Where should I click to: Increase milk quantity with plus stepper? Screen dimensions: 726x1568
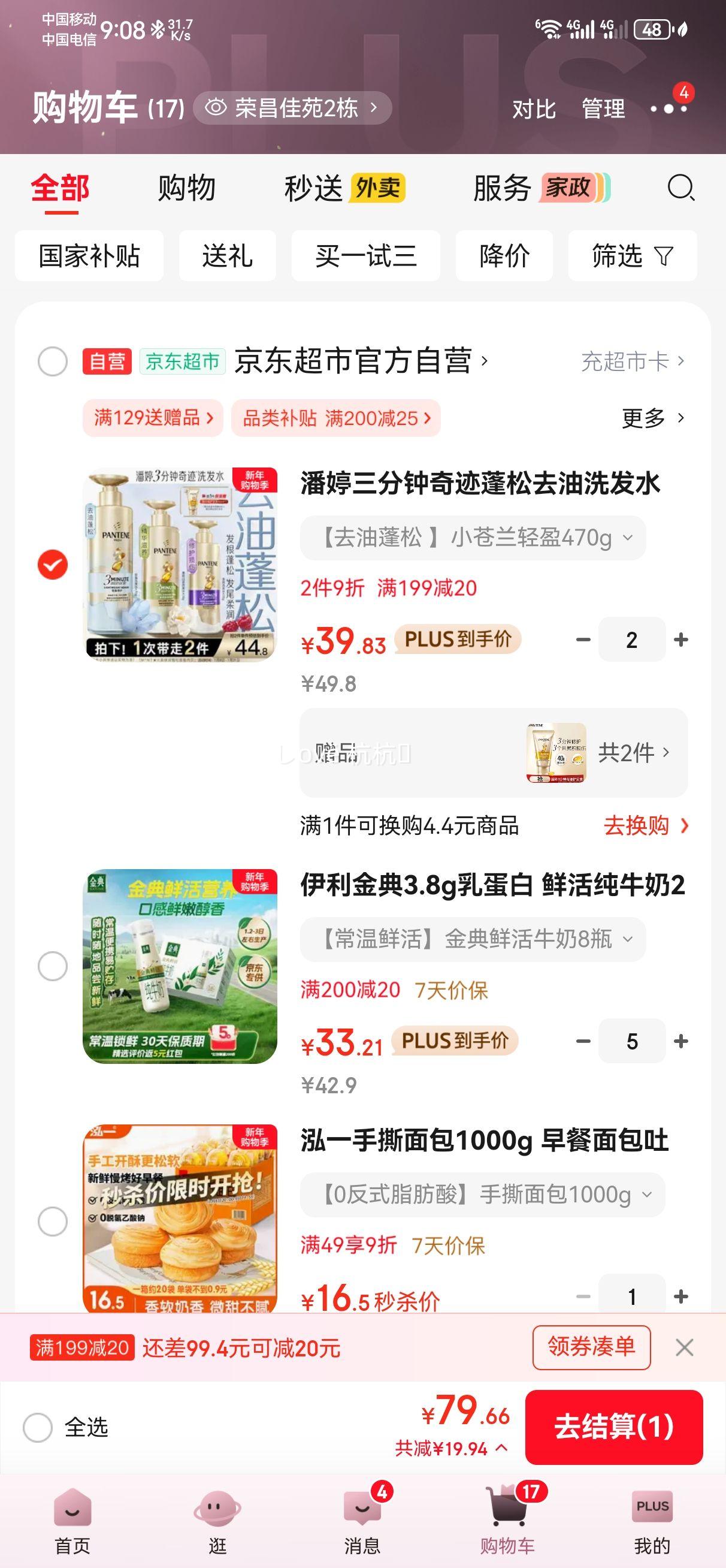tap(681, 1041)
